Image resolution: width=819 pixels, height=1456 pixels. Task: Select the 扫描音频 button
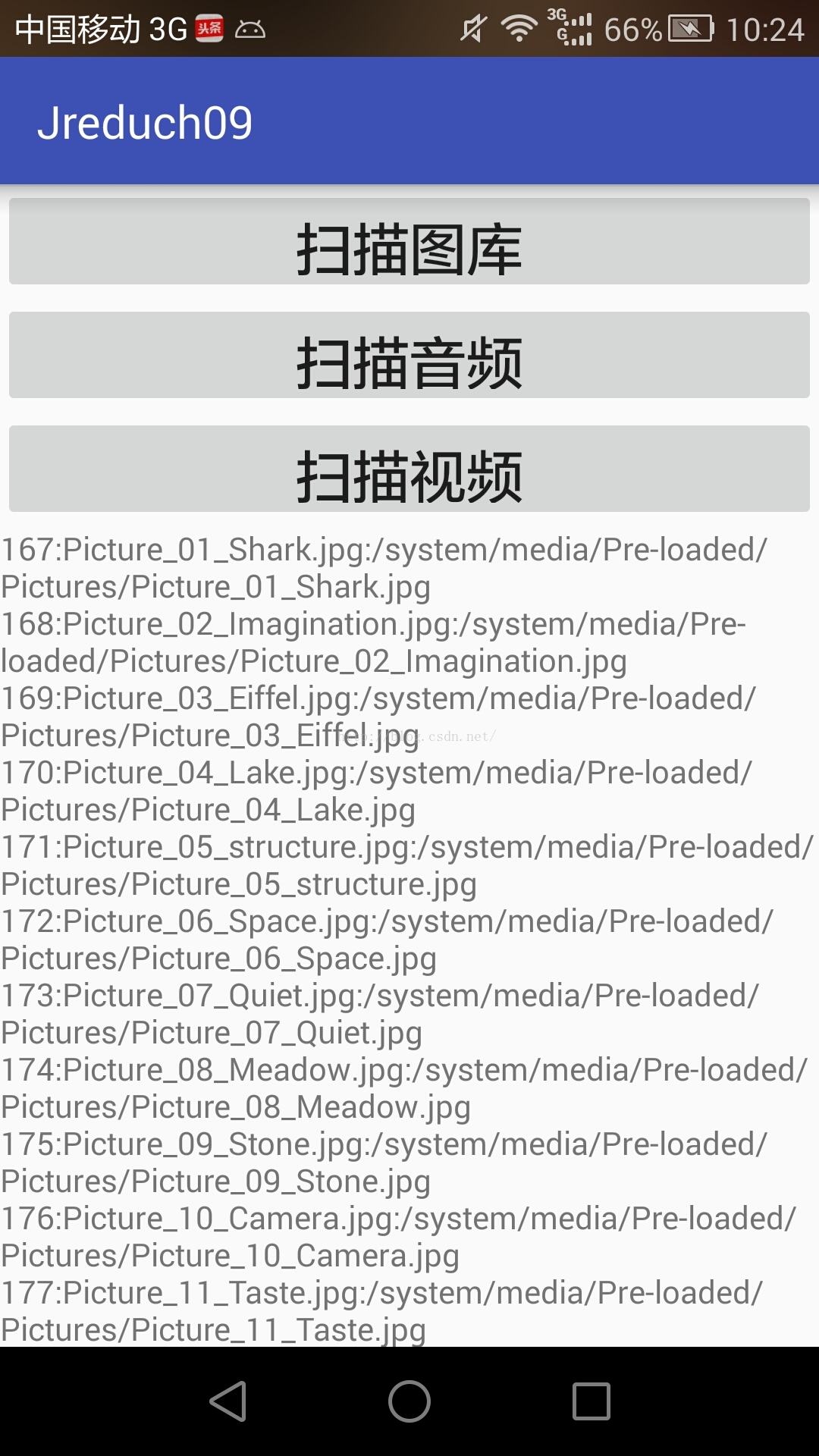(x=409, y=355)
